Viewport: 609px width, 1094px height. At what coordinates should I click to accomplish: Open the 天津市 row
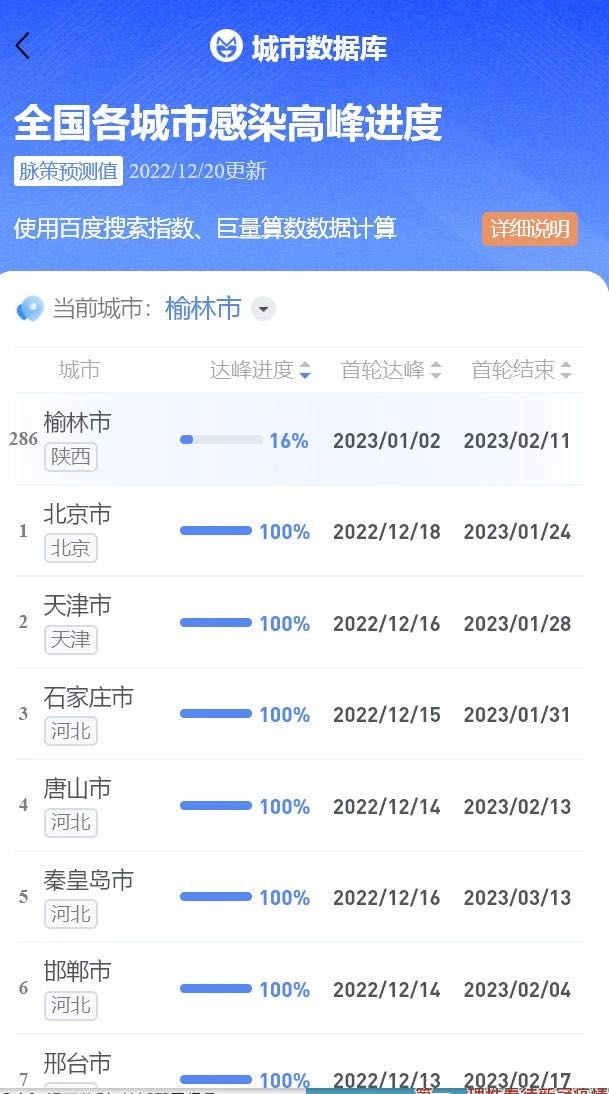[299, 622]
